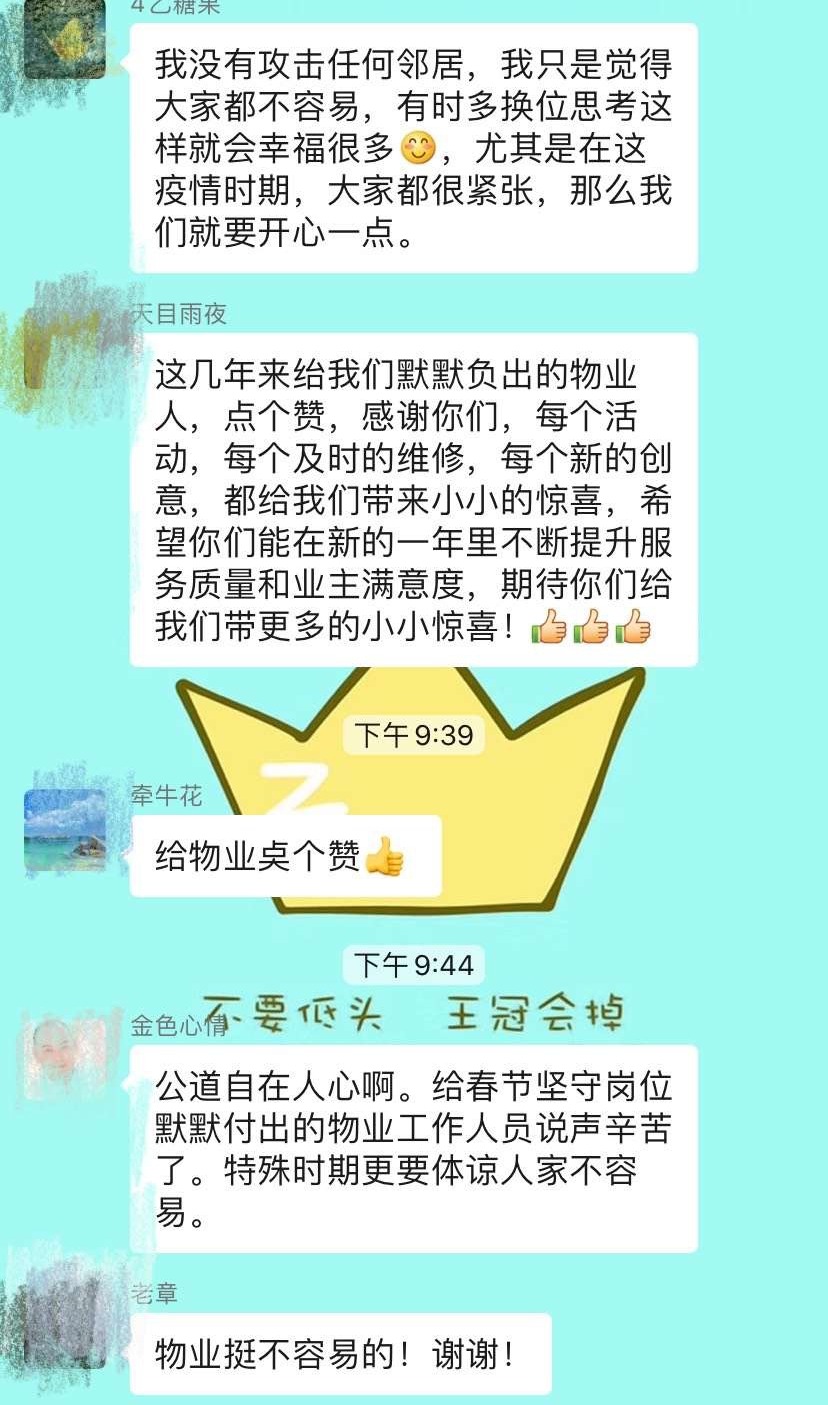Screen dimensions: 828x1405
Task: Open avatar of 乙糖果 at top
Action: pos(65,40)
